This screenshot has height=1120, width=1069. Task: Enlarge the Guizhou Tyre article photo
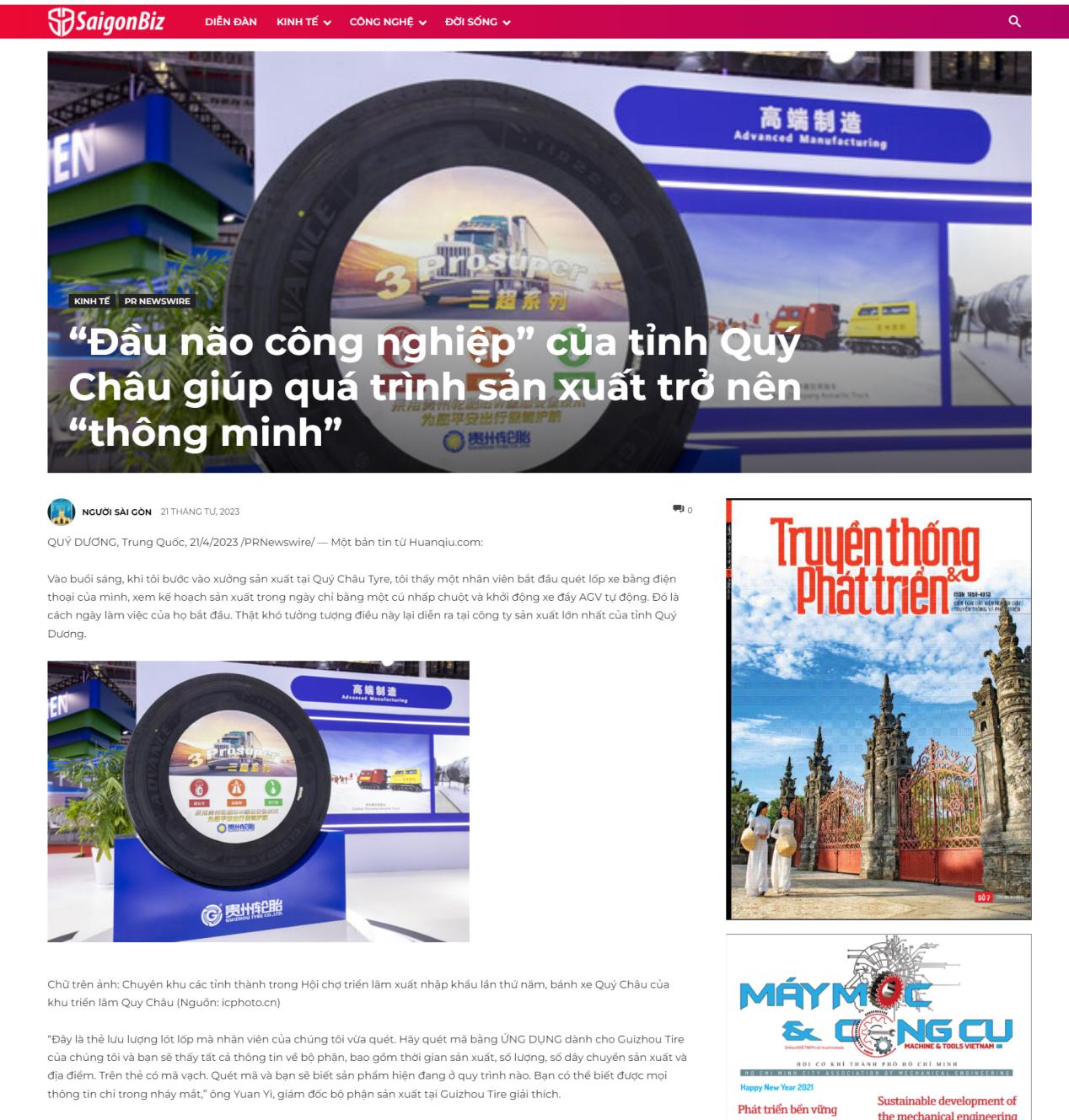point(258,801)
